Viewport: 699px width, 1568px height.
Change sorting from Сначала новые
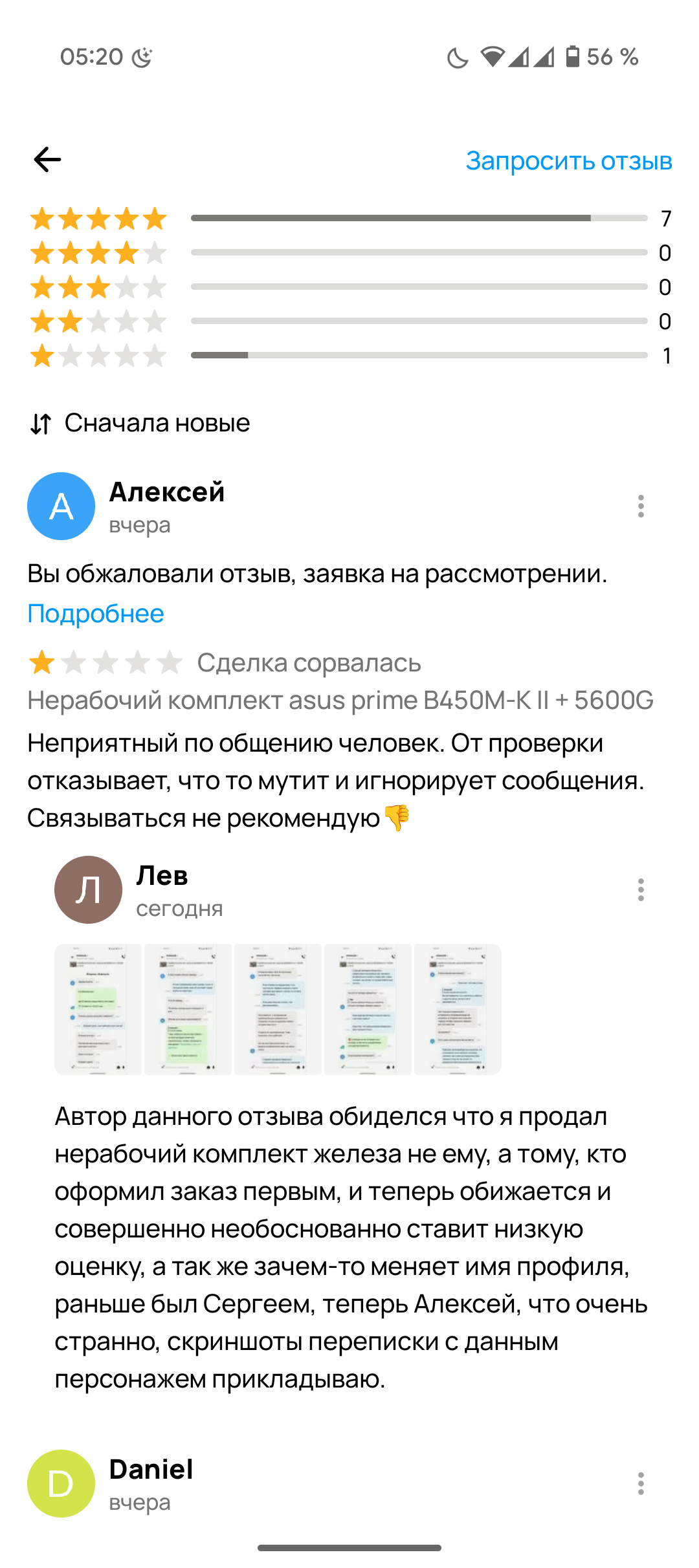[140, 423]
